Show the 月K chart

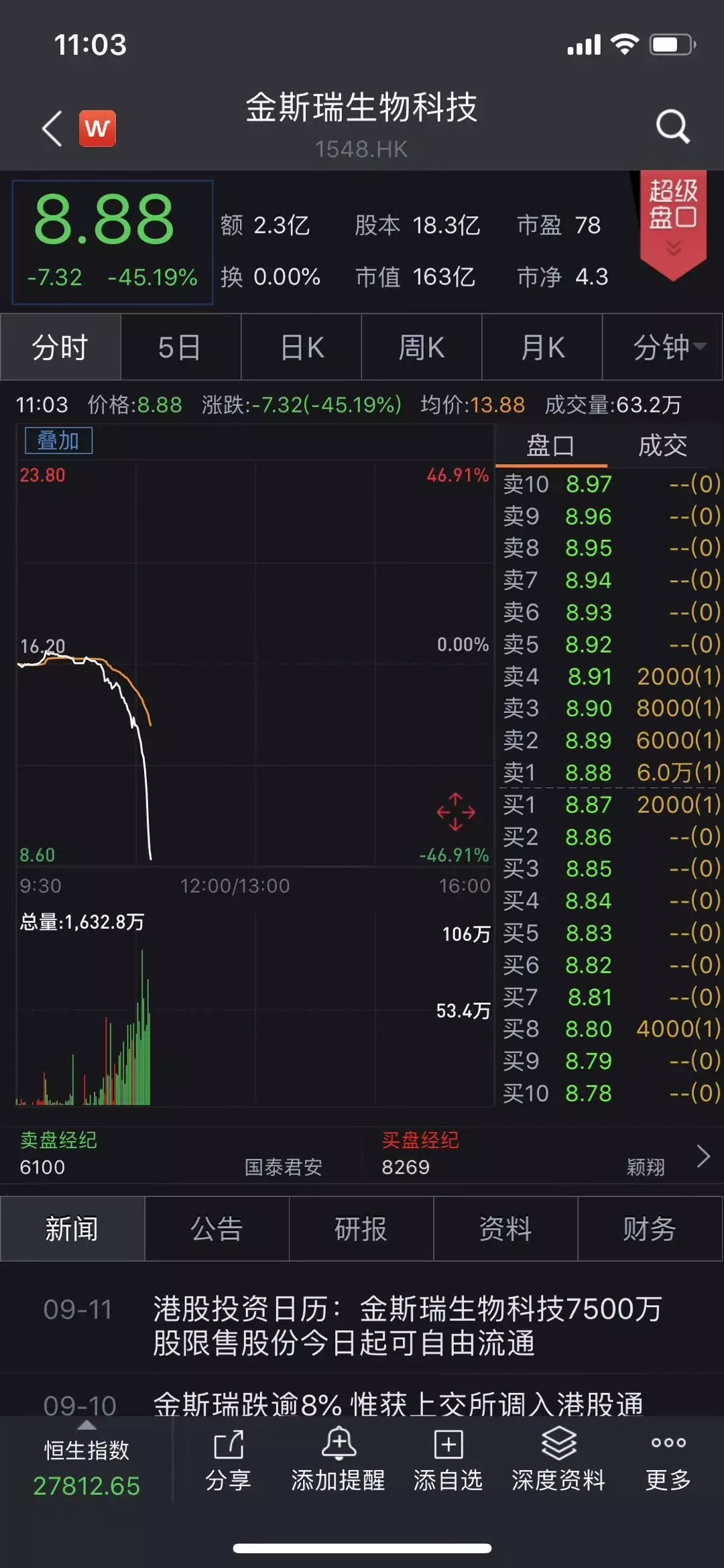(542, 347)
